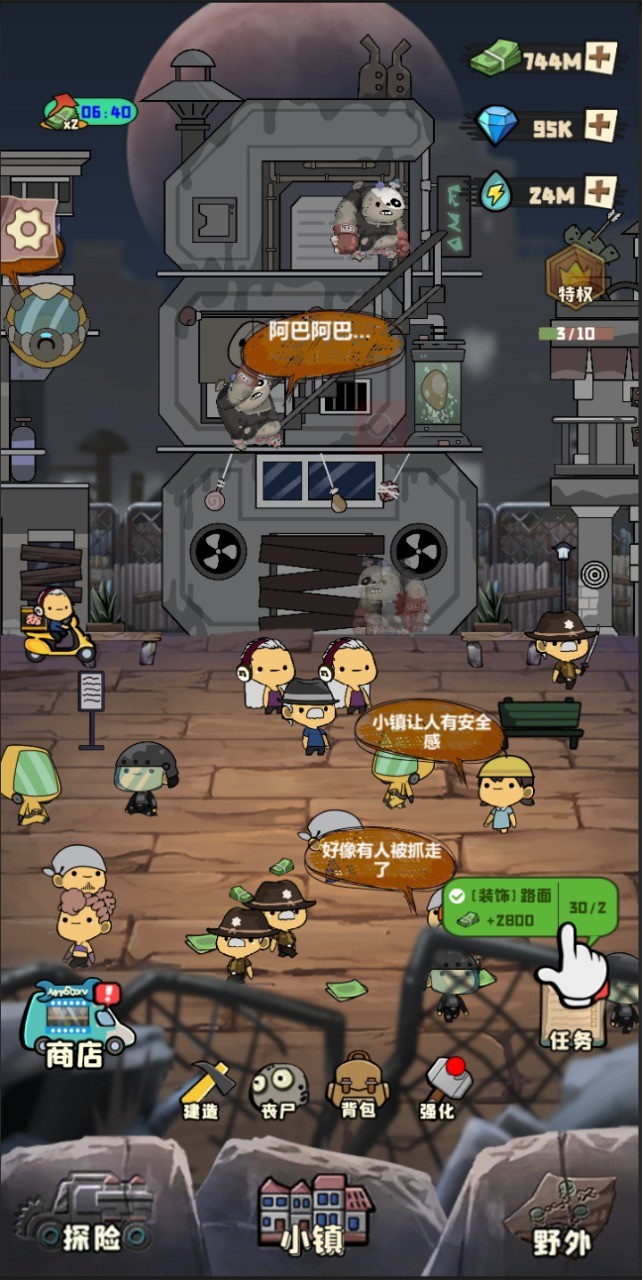Viewport: 642px width, 1280px height.
Task: Add more cash with the plus button
Action: (600, 59)
